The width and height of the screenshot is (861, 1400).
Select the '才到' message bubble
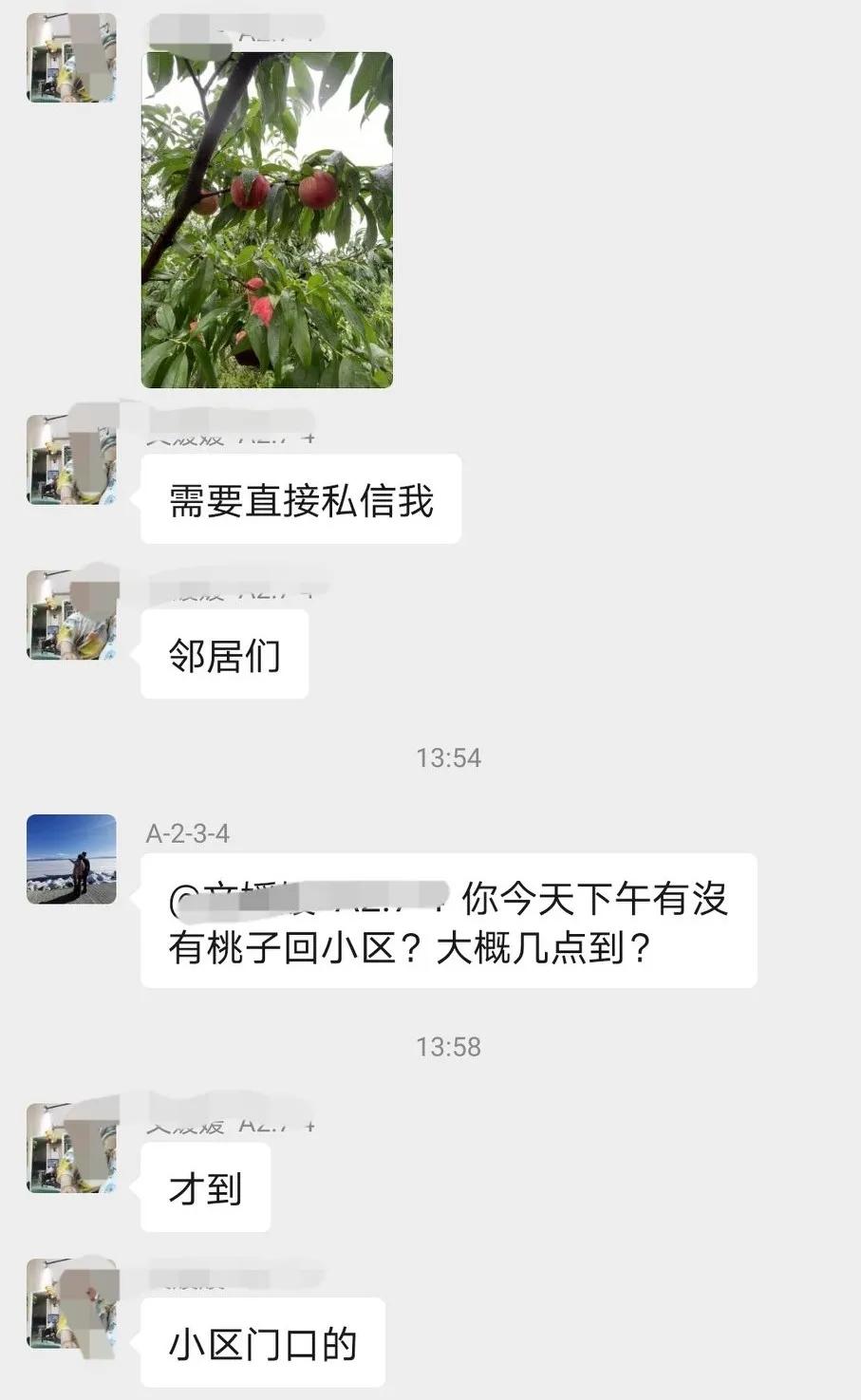pos(205,1185)
